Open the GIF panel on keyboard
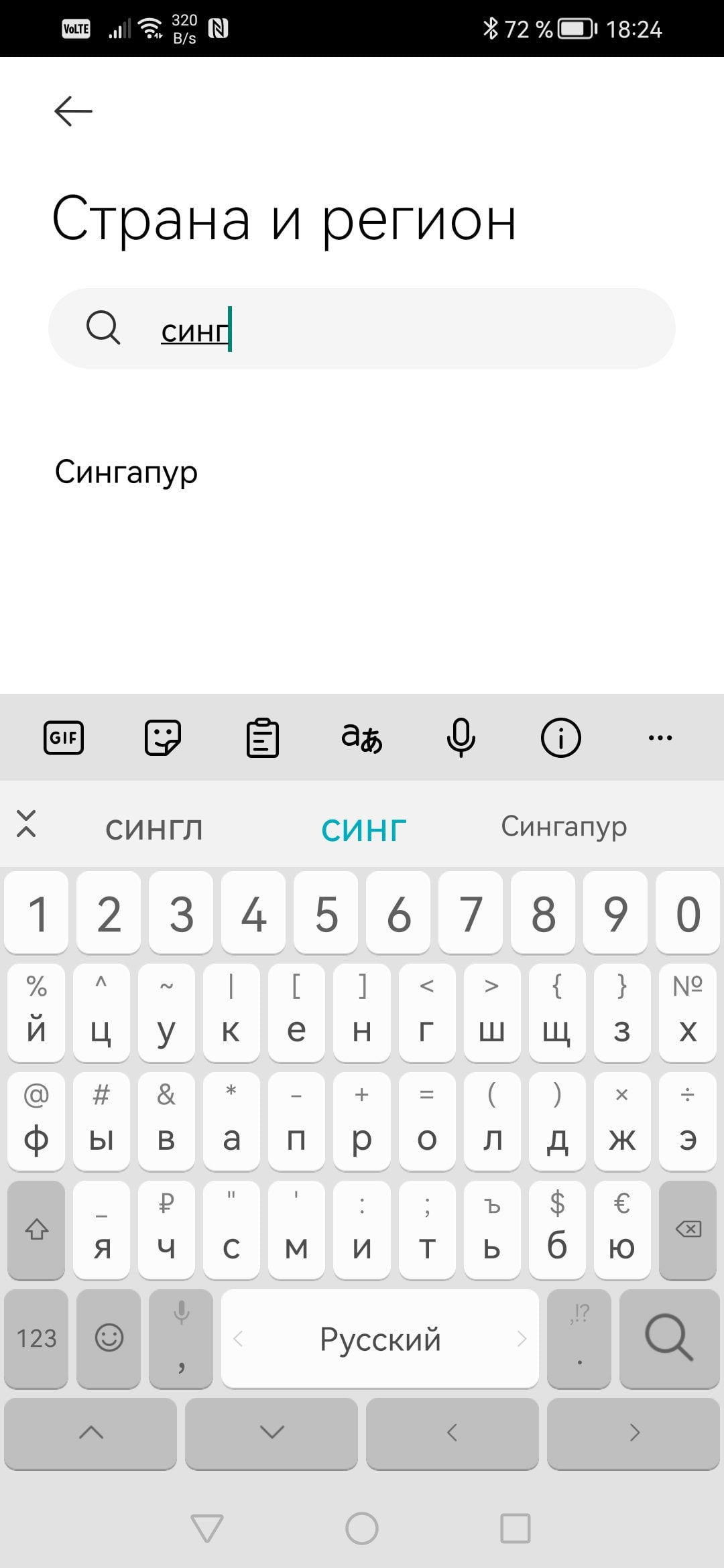 click(x=64, y=738)
